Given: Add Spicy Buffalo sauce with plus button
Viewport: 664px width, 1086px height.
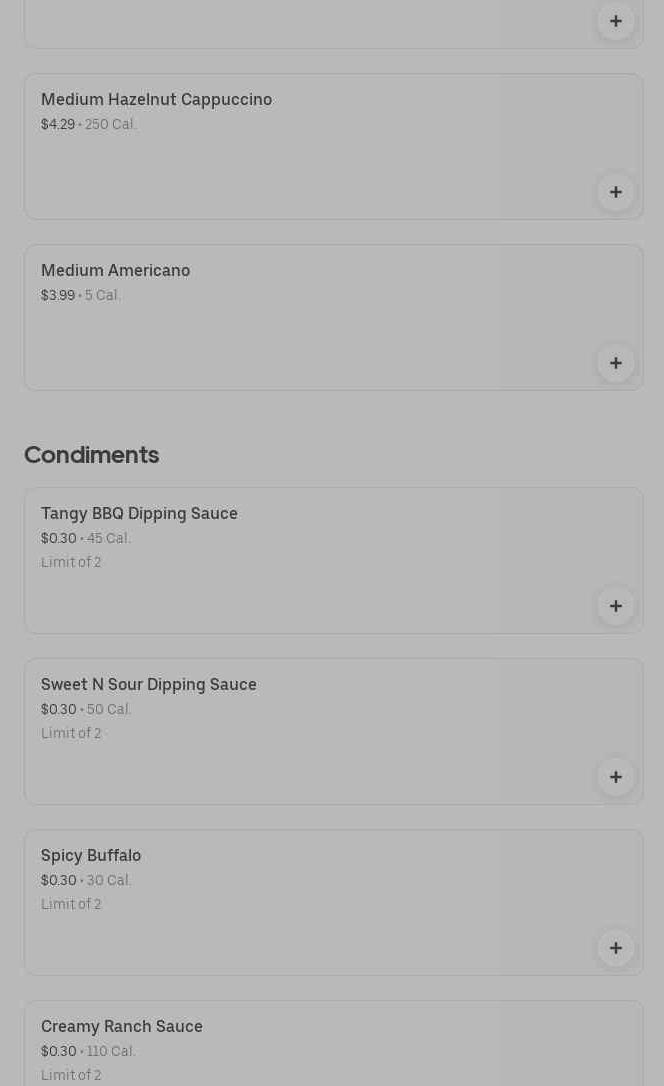Looking at the screenshot, I should point(616,948).
